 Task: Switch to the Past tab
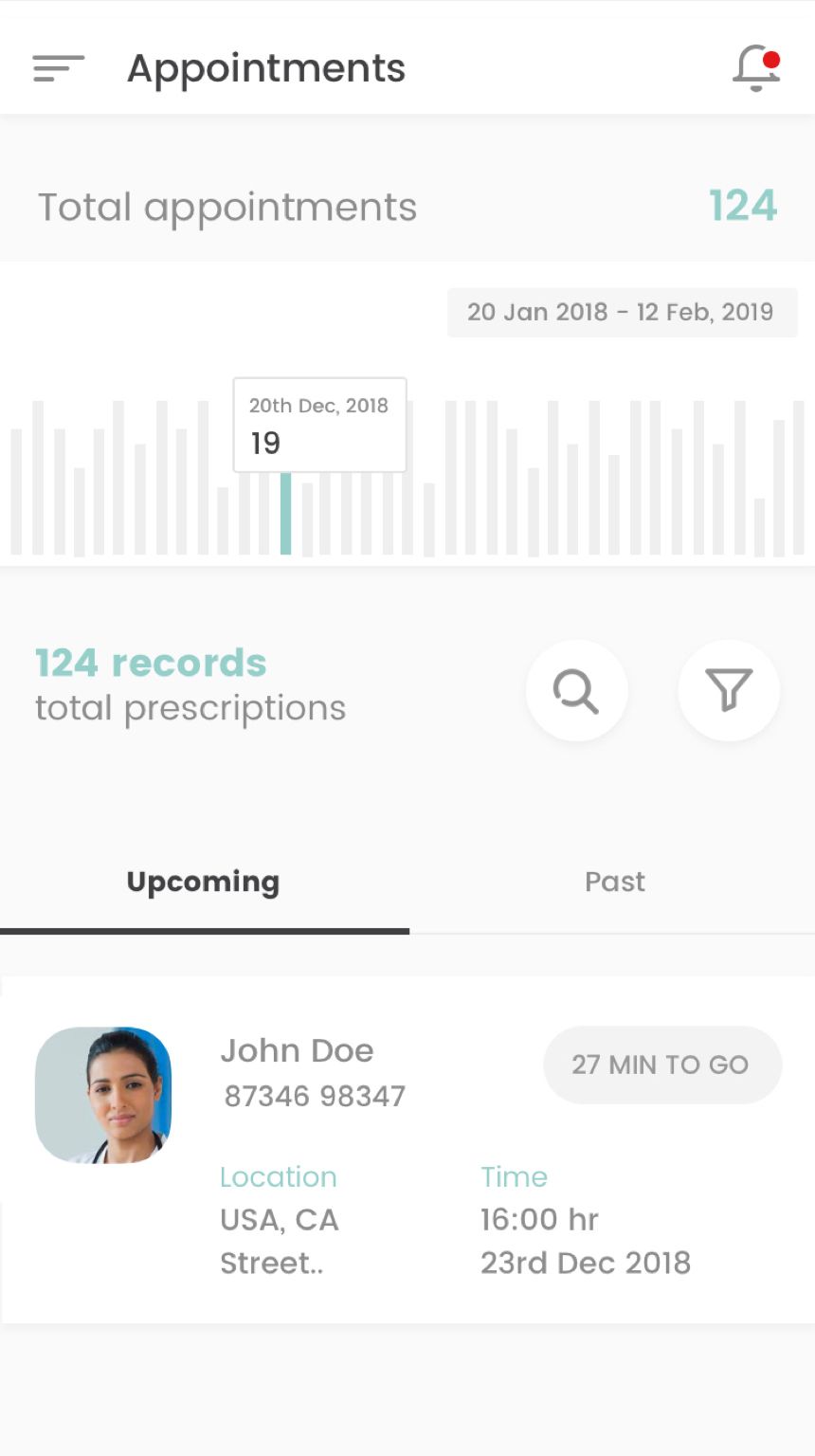(614, 882)
